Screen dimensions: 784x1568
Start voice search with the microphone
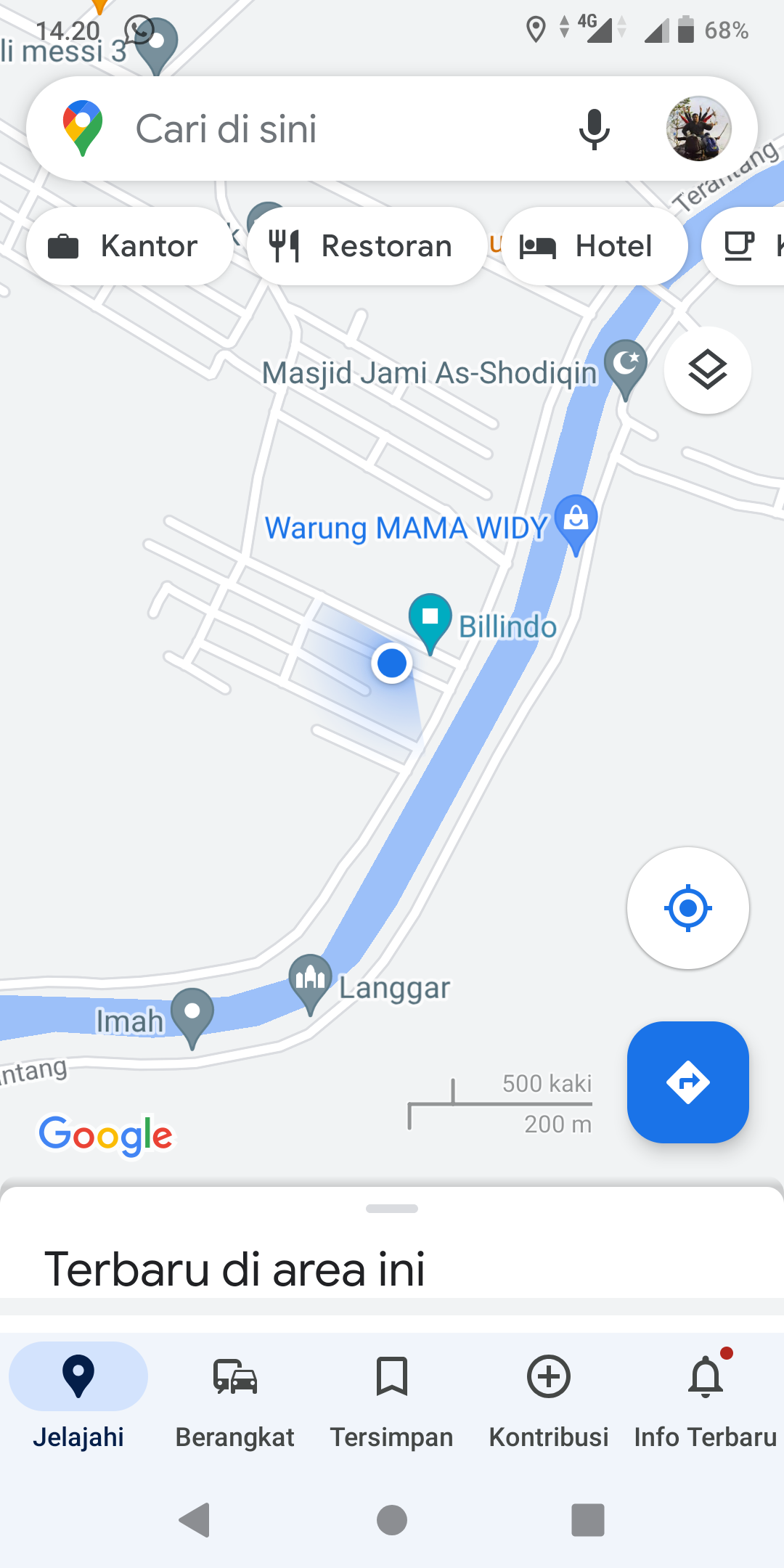[594, 129]
